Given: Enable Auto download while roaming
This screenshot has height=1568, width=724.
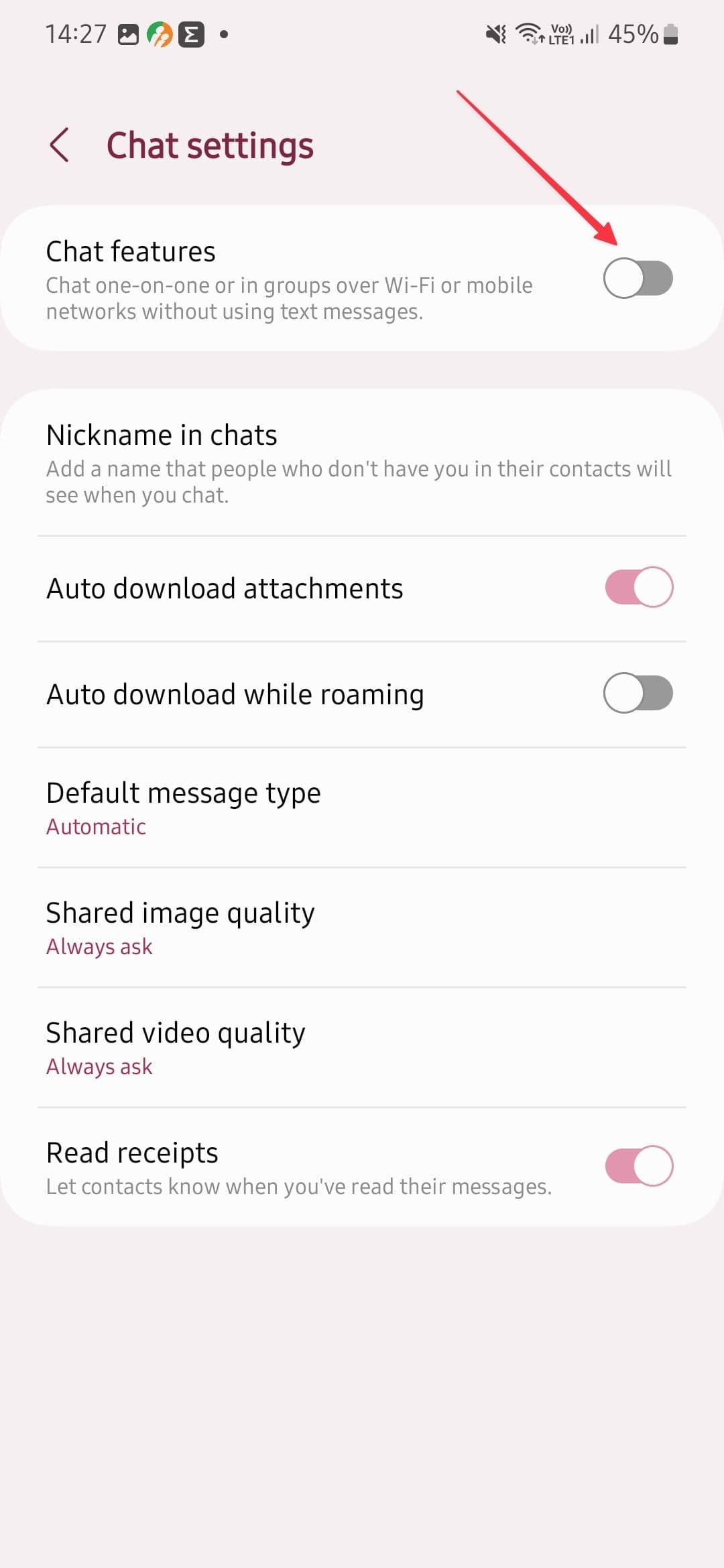Looking at the screenshot, I should [638, 694].
